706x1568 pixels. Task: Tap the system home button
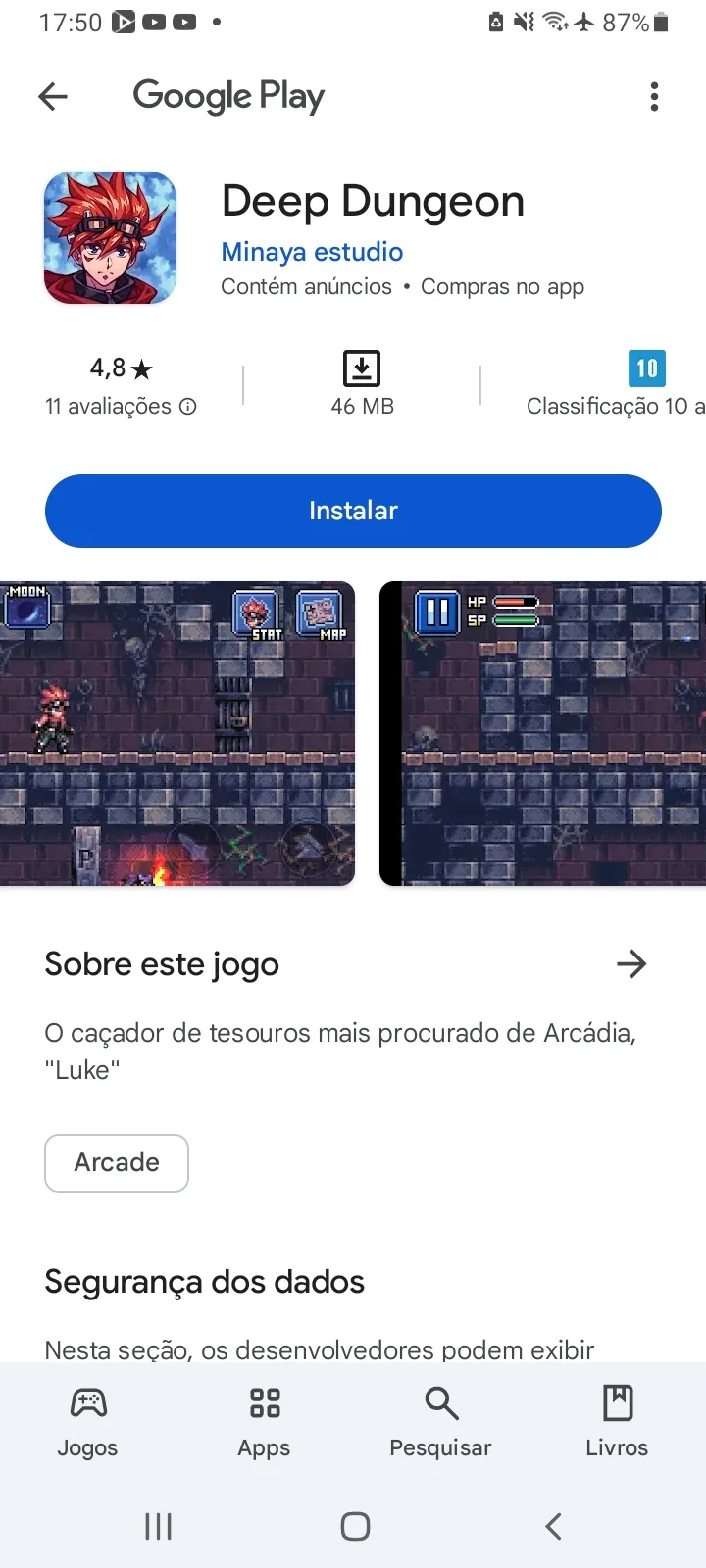pos(355,1526)
